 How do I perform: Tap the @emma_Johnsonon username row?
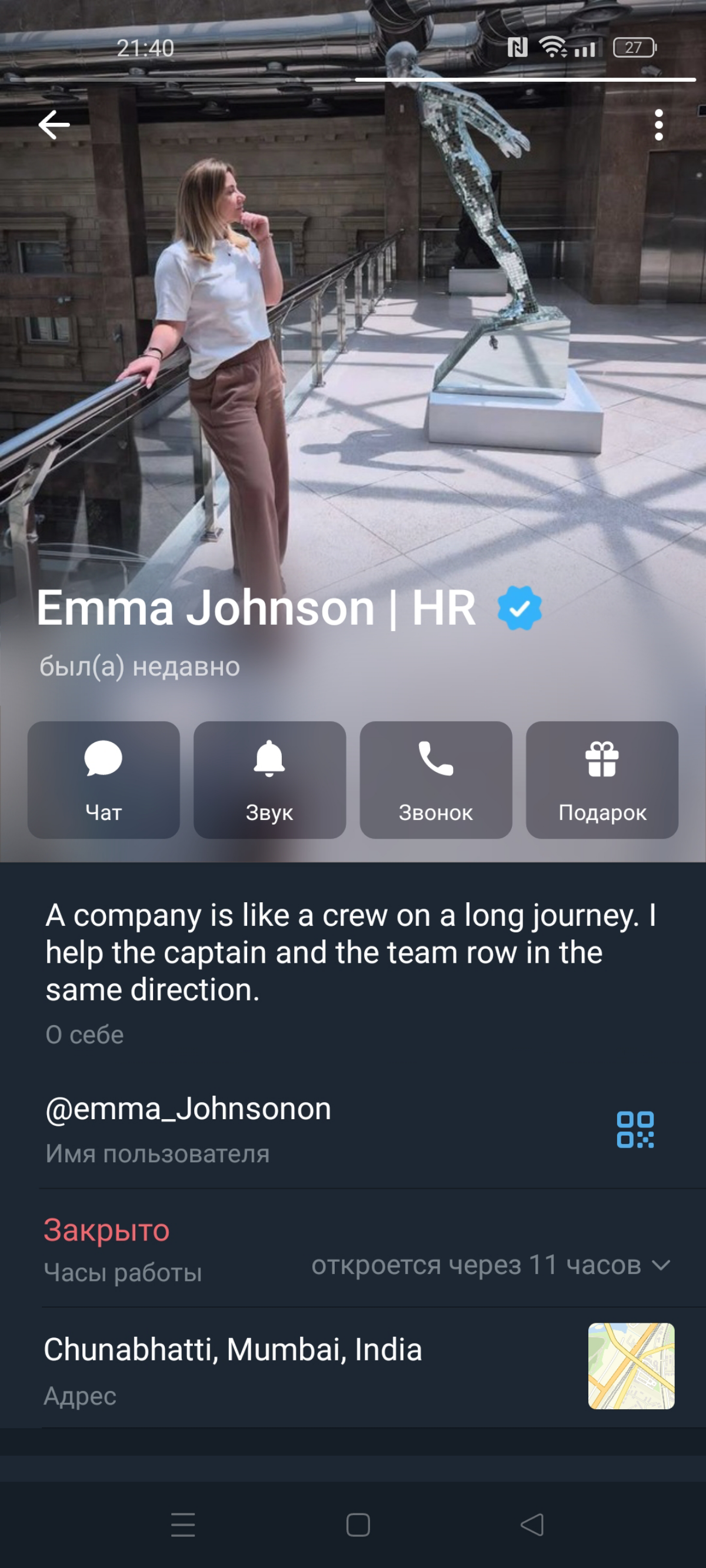[352, 1130]
